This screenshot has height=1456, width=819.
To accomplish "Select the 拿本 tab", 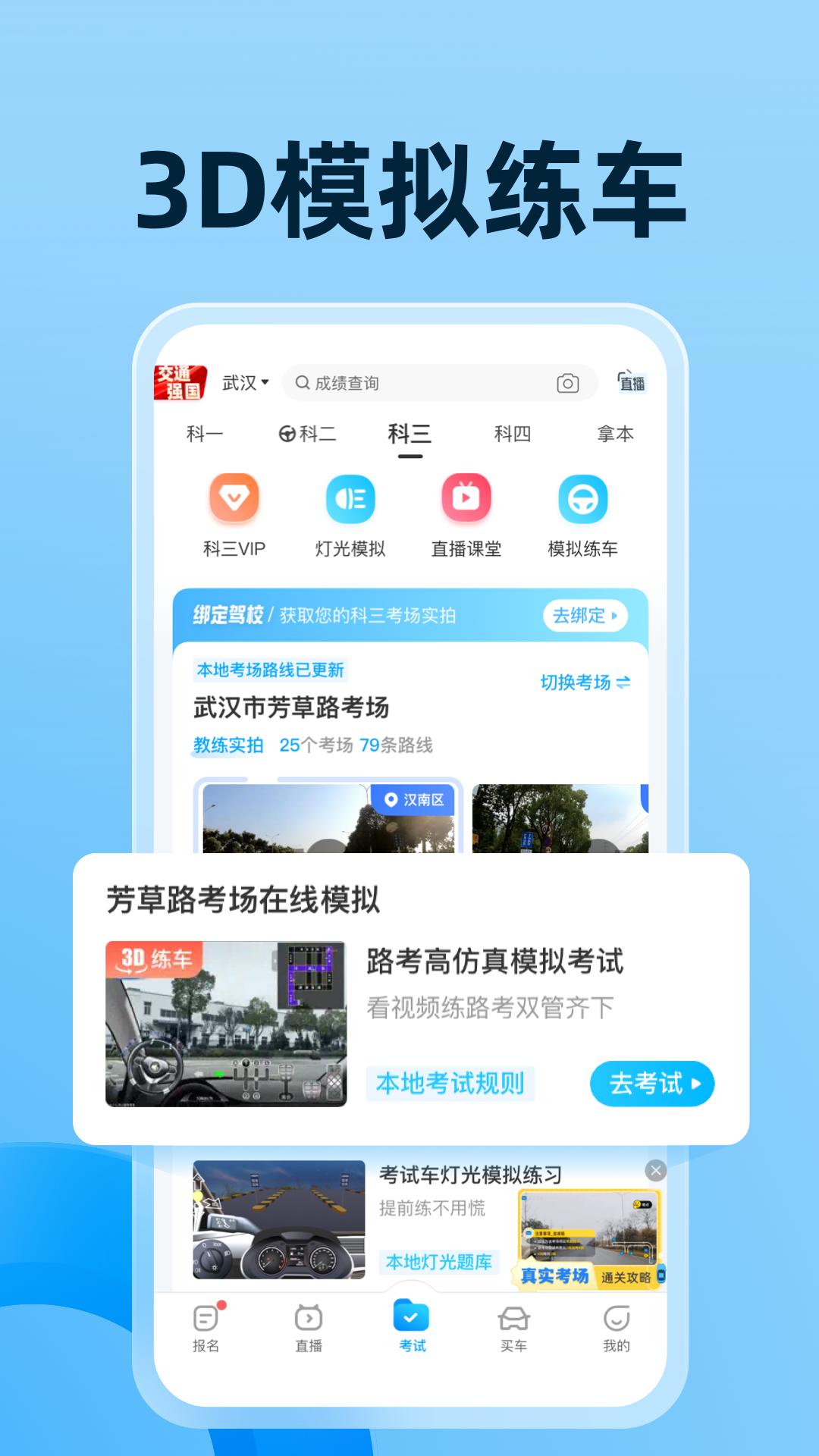I will pos(616,434).
